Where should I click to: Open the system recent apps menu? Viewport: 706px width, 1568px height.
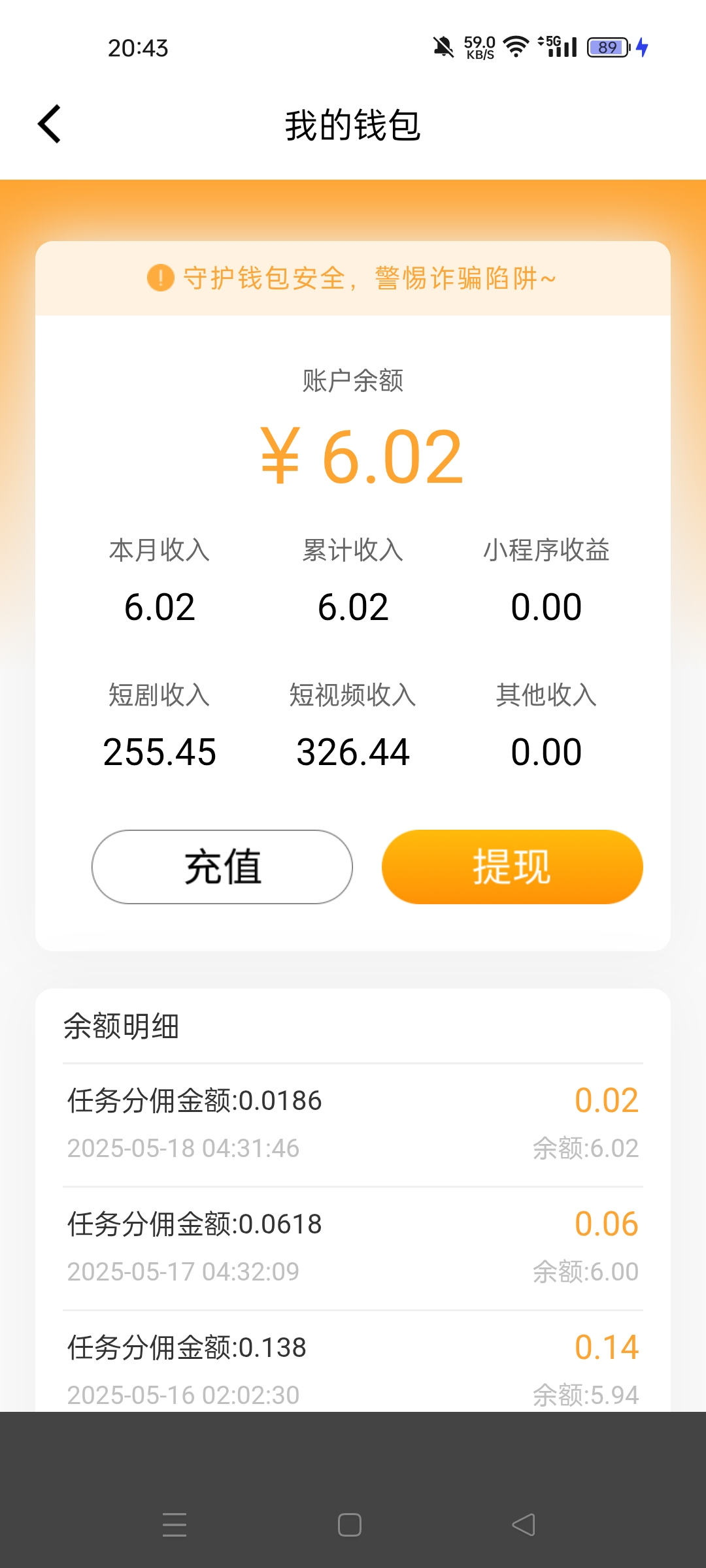pyautogui.click(x=175, y=1525)
